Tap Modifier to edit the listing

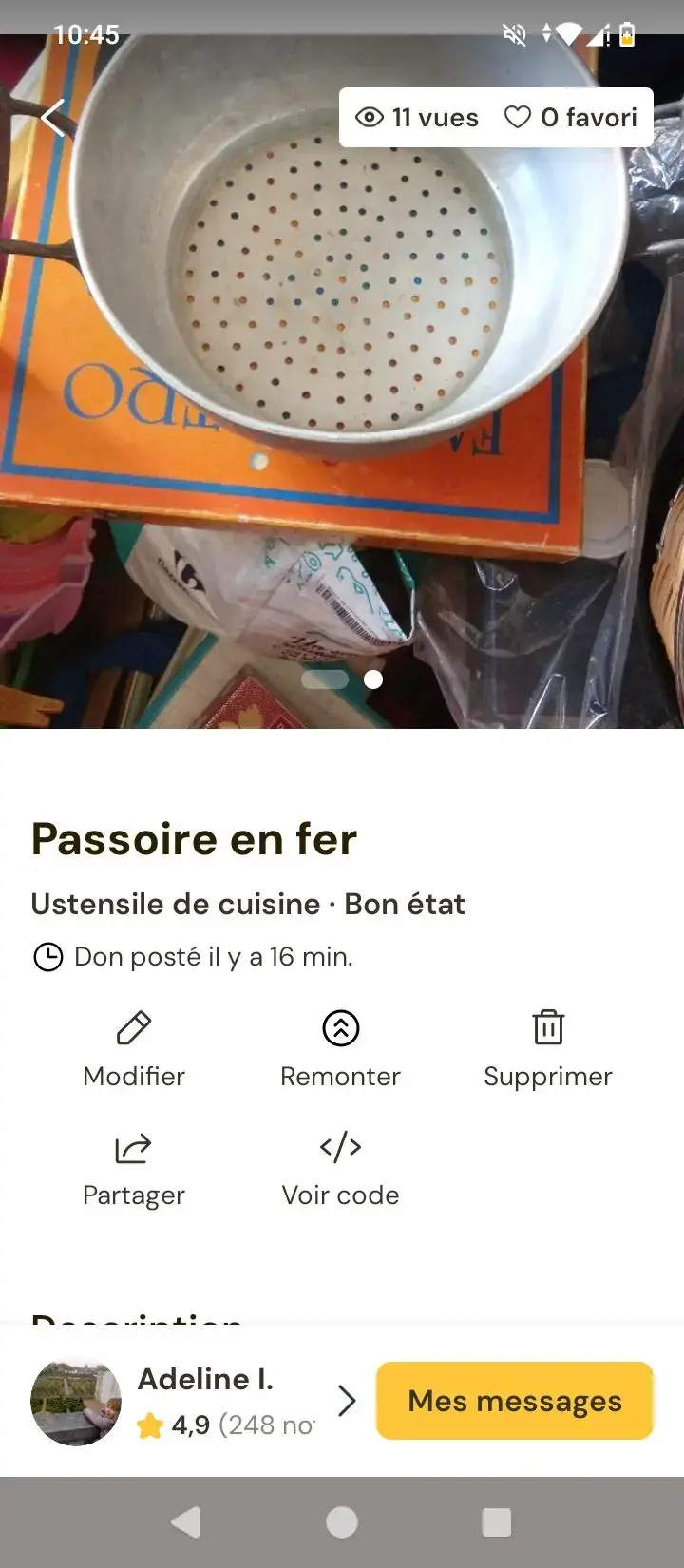[x=134, y=1049]
